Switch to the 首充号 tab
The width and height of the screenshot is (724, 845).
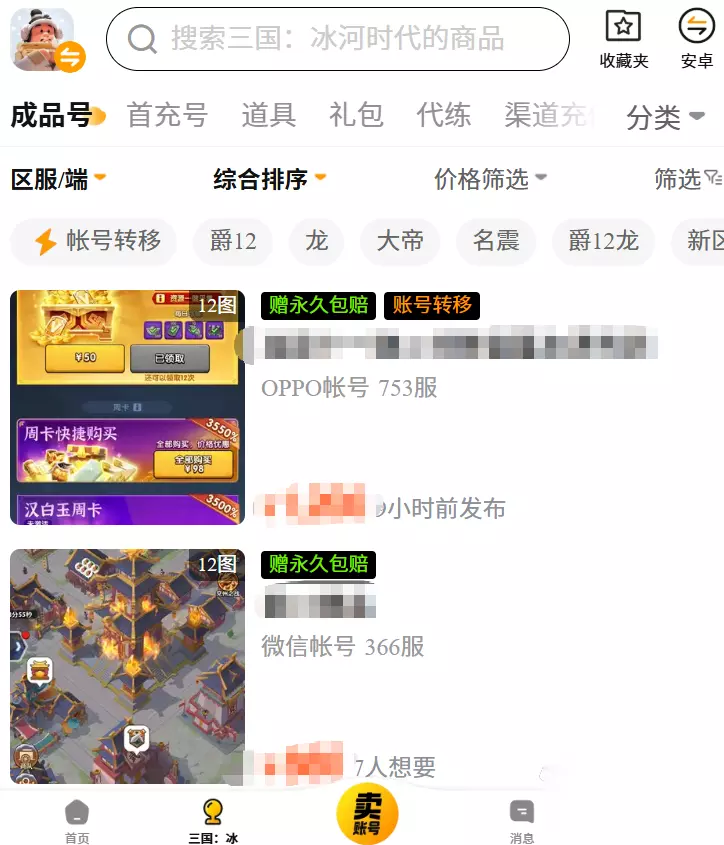(x=167, y=115)
